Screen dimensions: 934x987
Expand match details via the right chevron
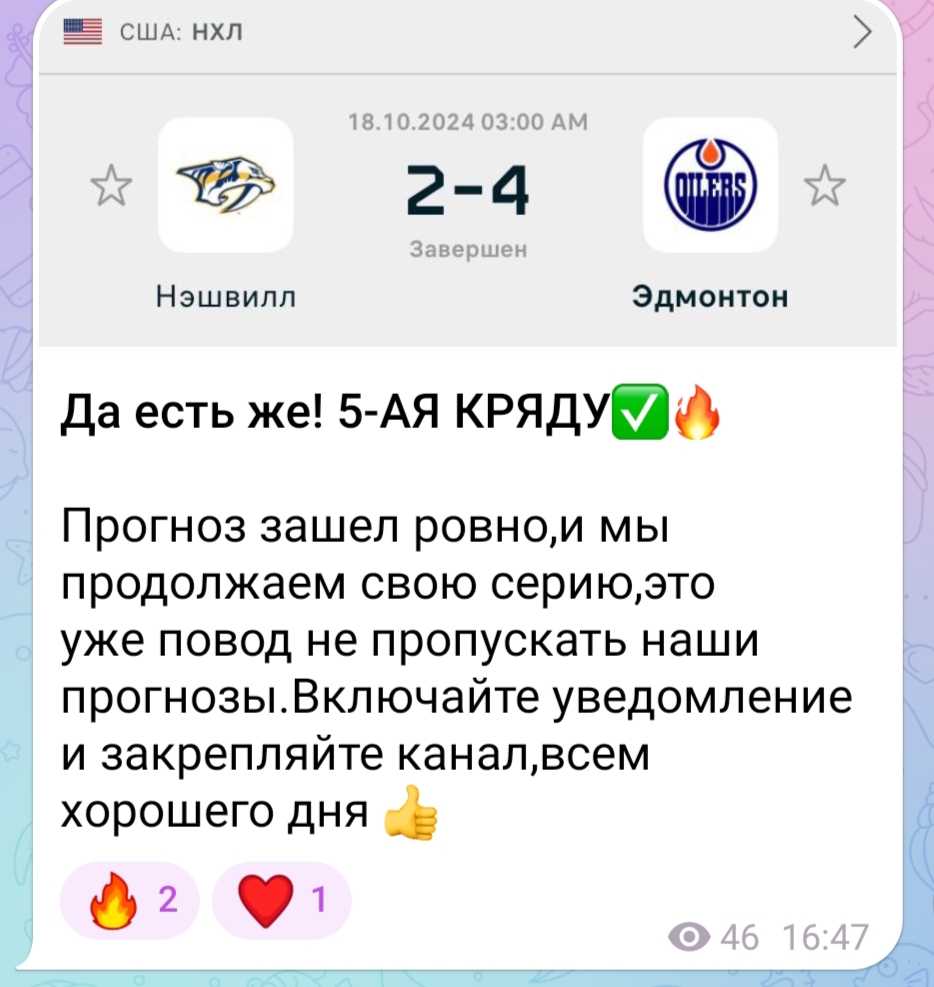coord(862,31)
